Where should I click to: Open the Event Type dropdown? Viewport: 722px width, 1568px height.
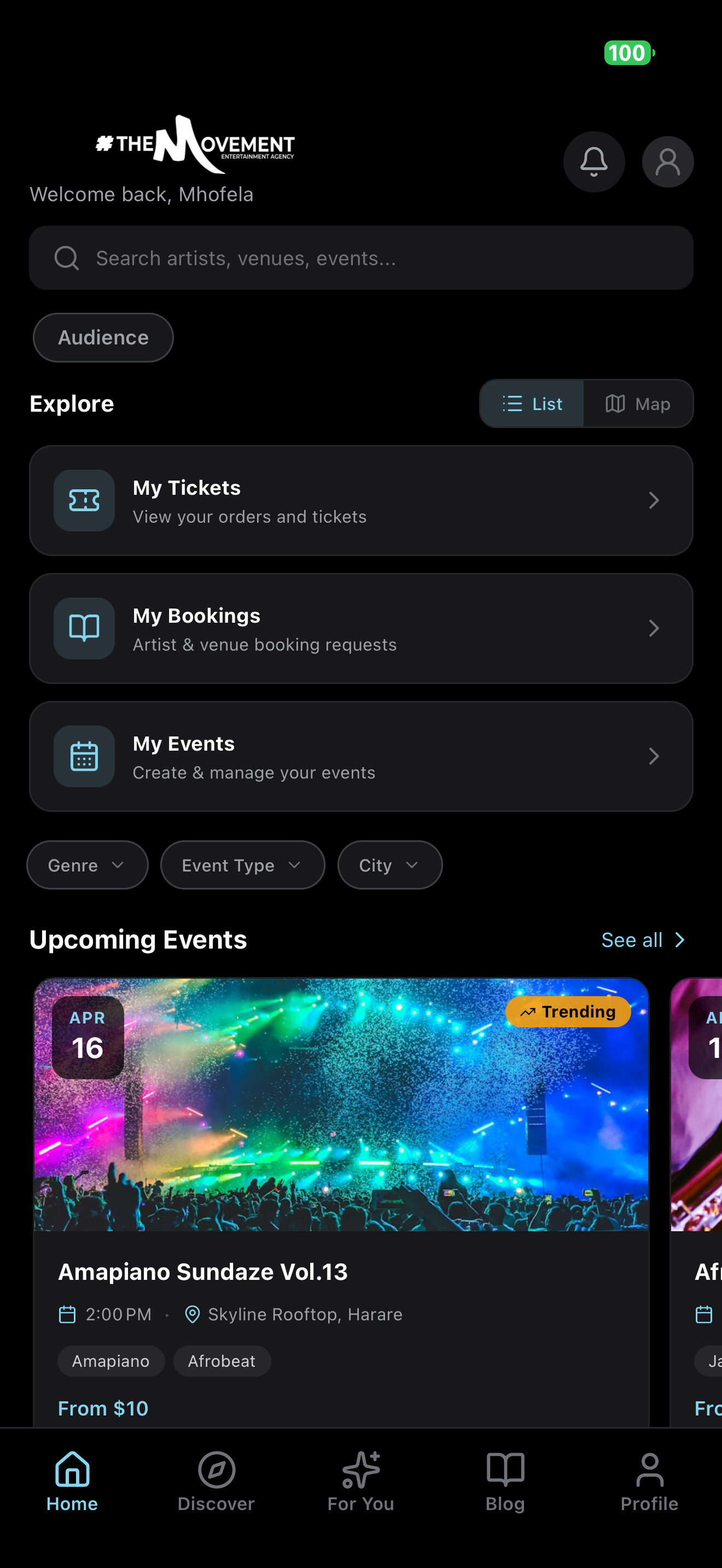pyautogui.click(x=242, y=865)
